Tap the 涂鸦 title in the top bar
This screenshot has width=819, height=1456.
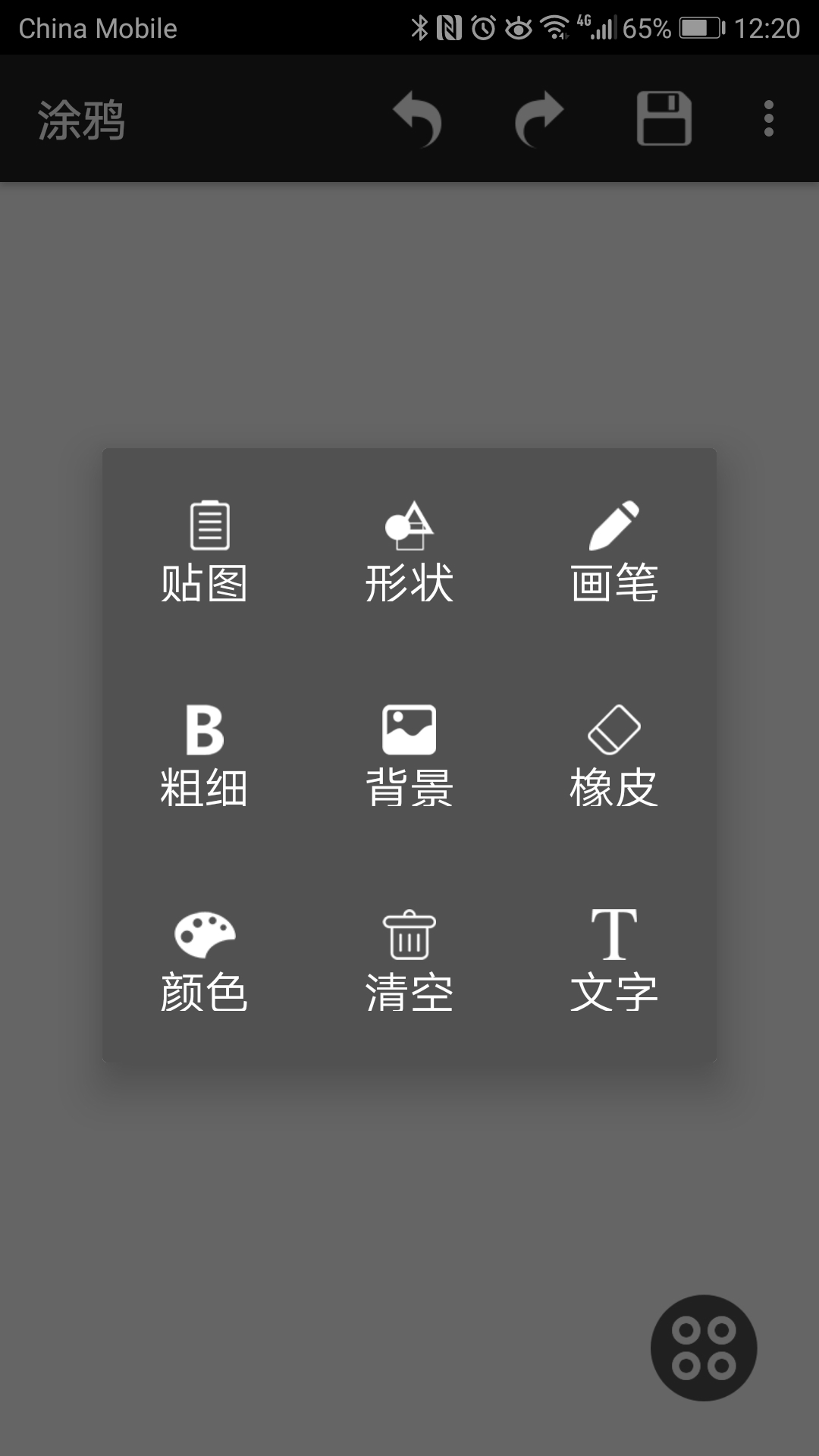pyautogui.click(x=81, y=118)
